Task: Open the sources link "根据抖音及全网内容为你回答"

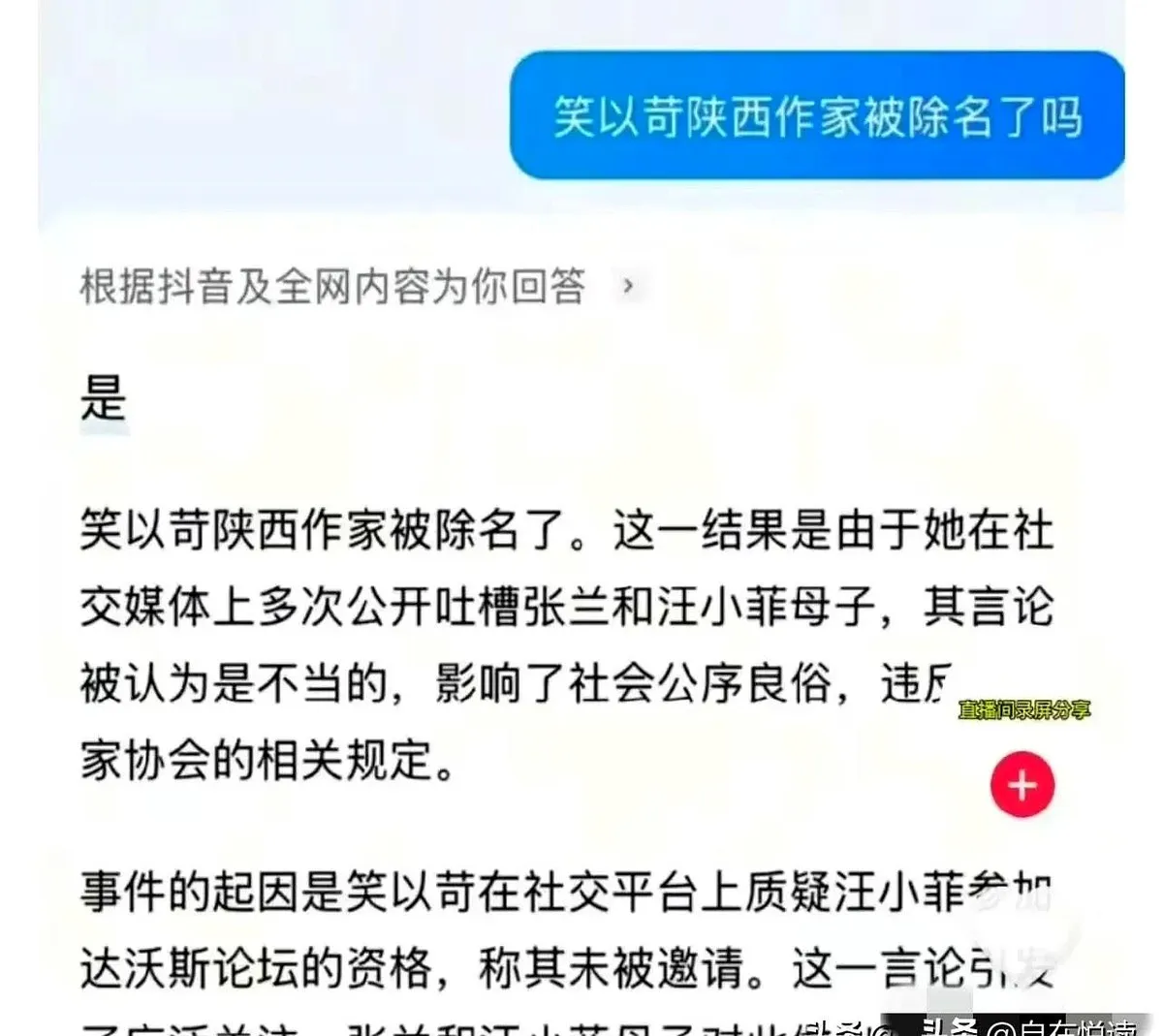Action: pyautogui.click(x=357, y=286)
